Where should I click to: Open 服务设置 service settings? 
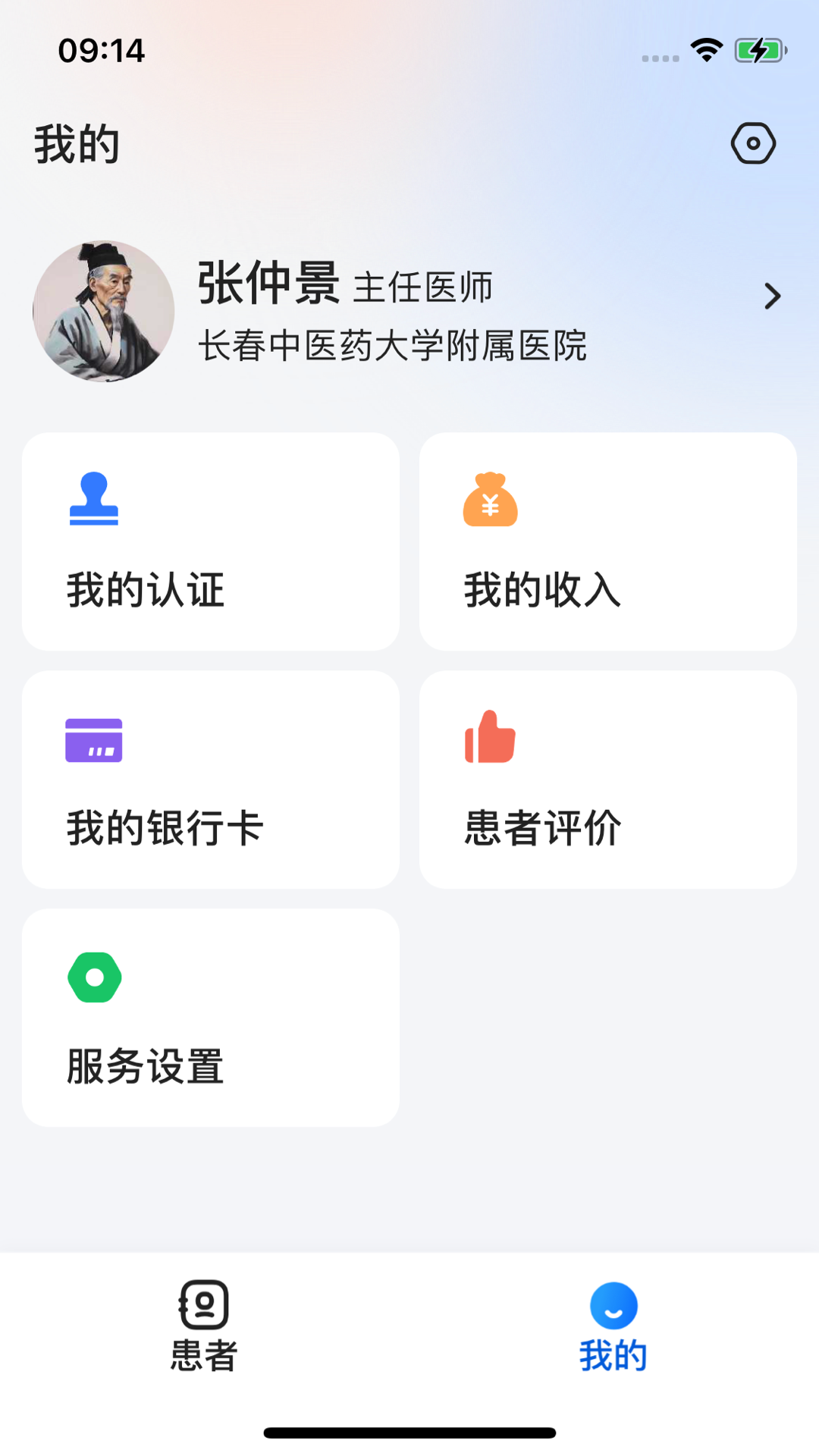click(x=211, y=1018)
